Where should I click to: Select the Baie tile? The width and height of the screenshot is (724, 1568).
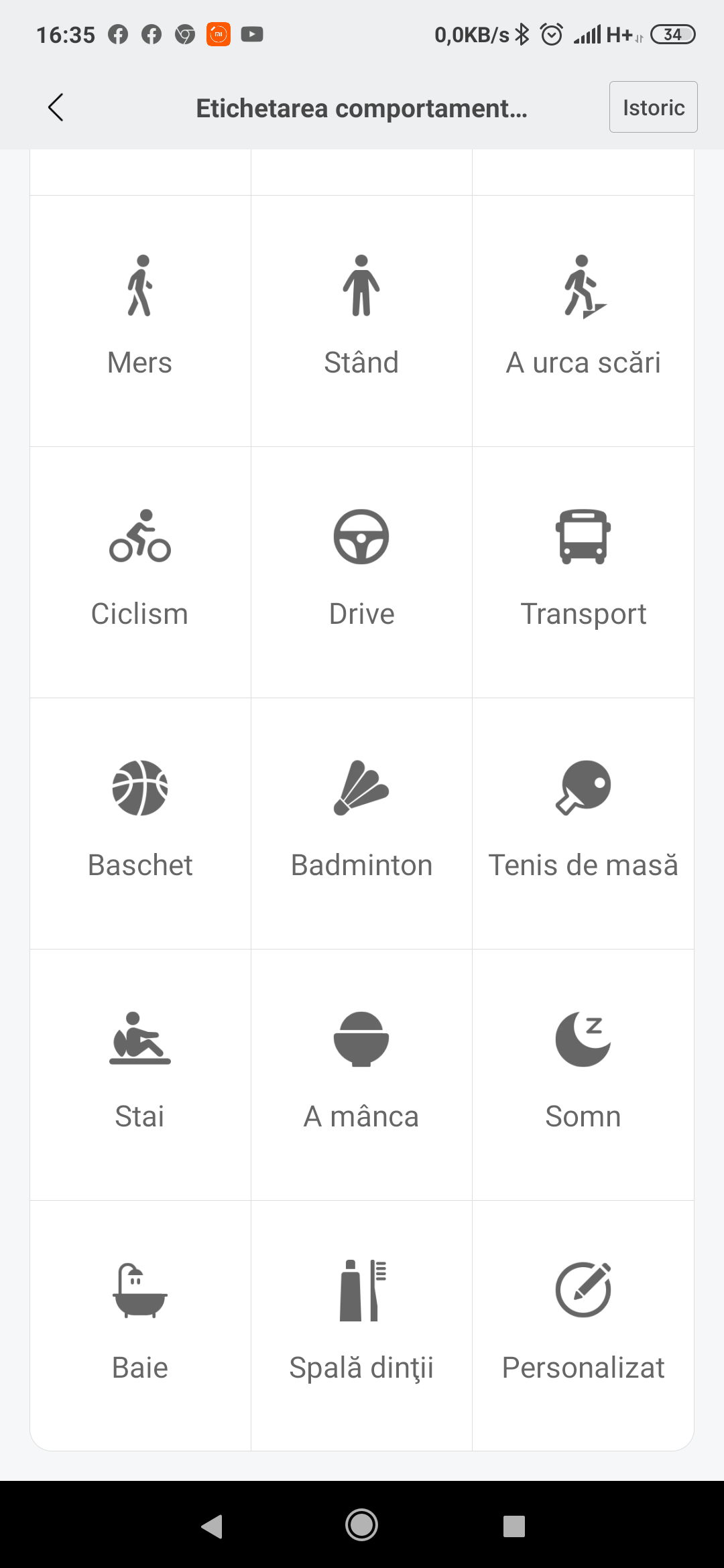click(x=140, y=1325)
